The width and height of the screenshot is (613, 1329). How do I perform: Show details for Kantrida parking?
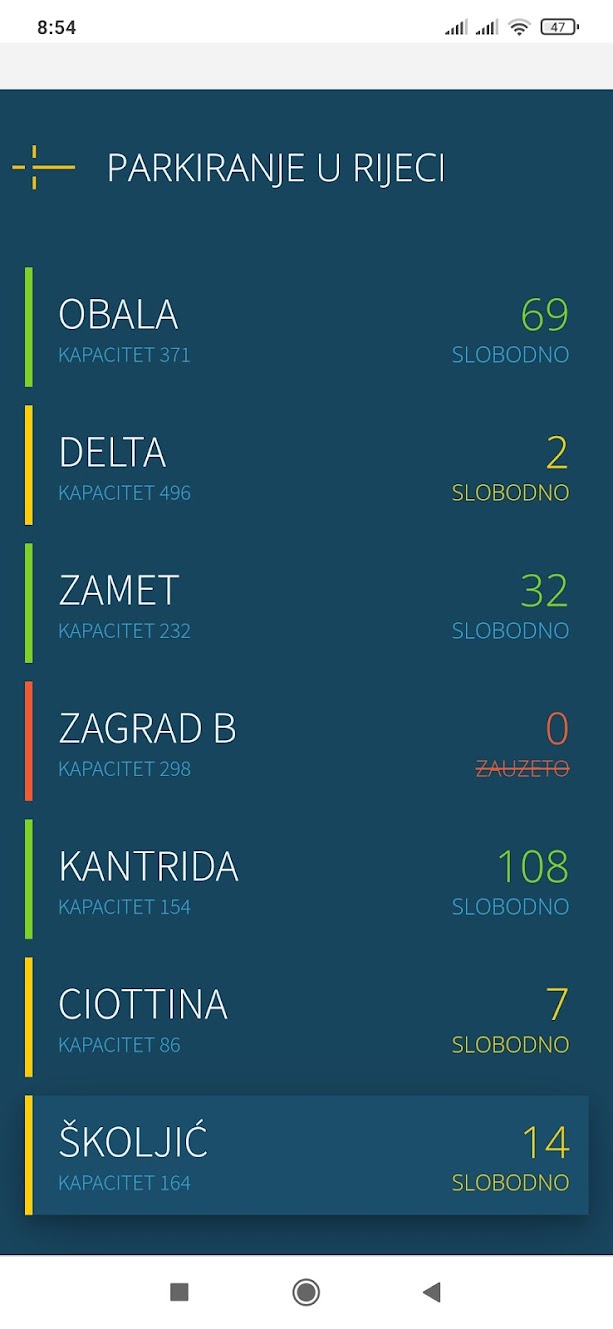click(x=306, y=879)
